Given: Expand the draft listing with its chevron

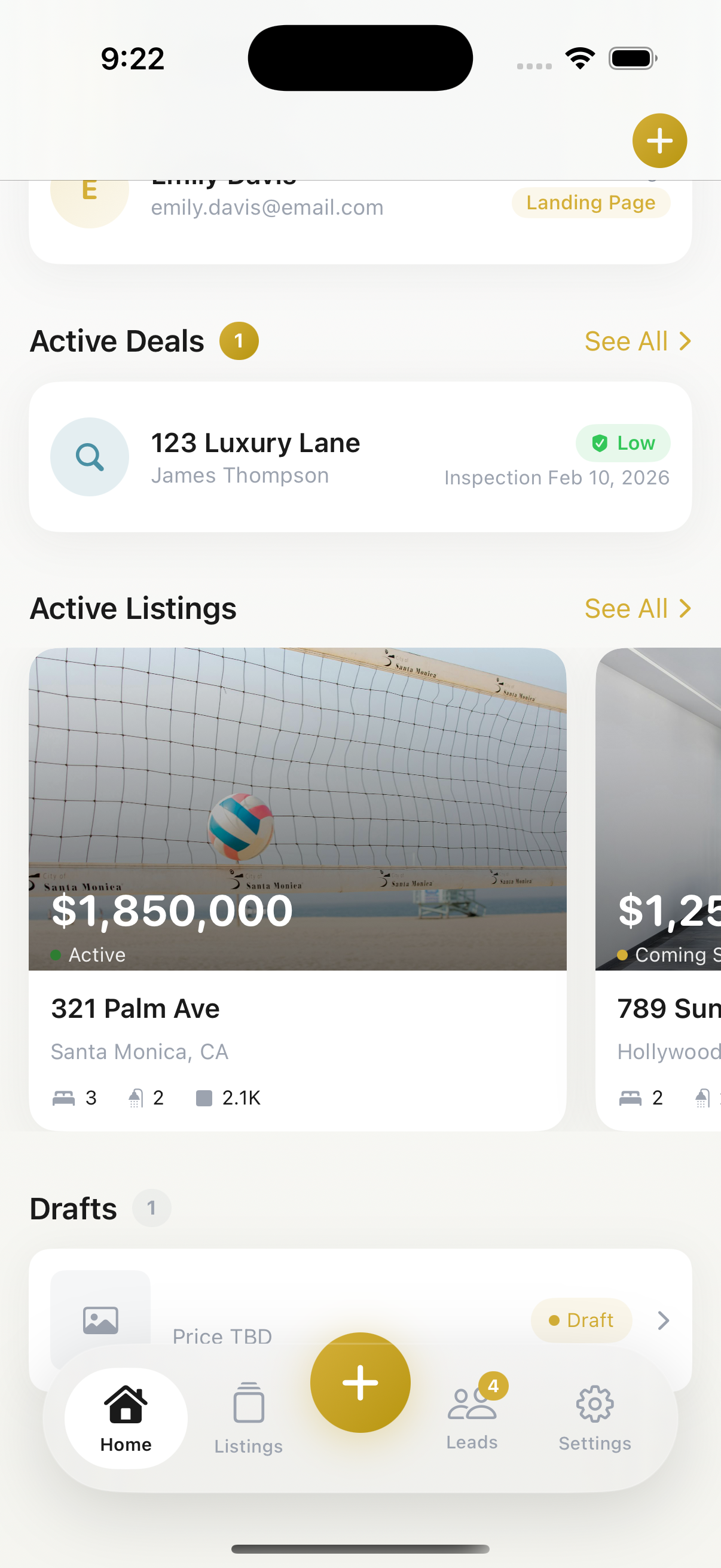Looking at the screenshot, I should coord(663,1320).
